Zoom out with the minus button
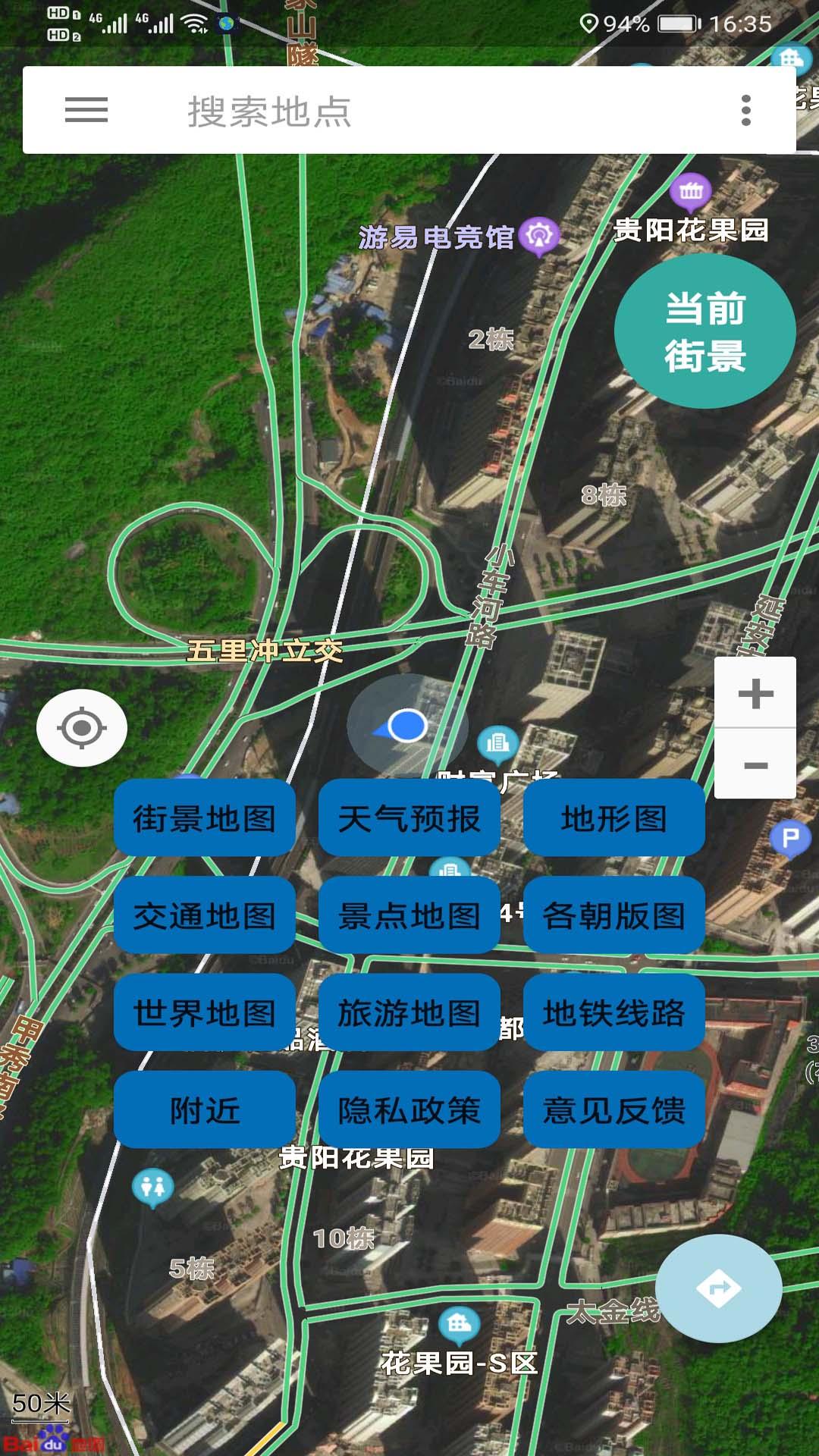This screenshot has height=1456, width=819. pos(755,764)
